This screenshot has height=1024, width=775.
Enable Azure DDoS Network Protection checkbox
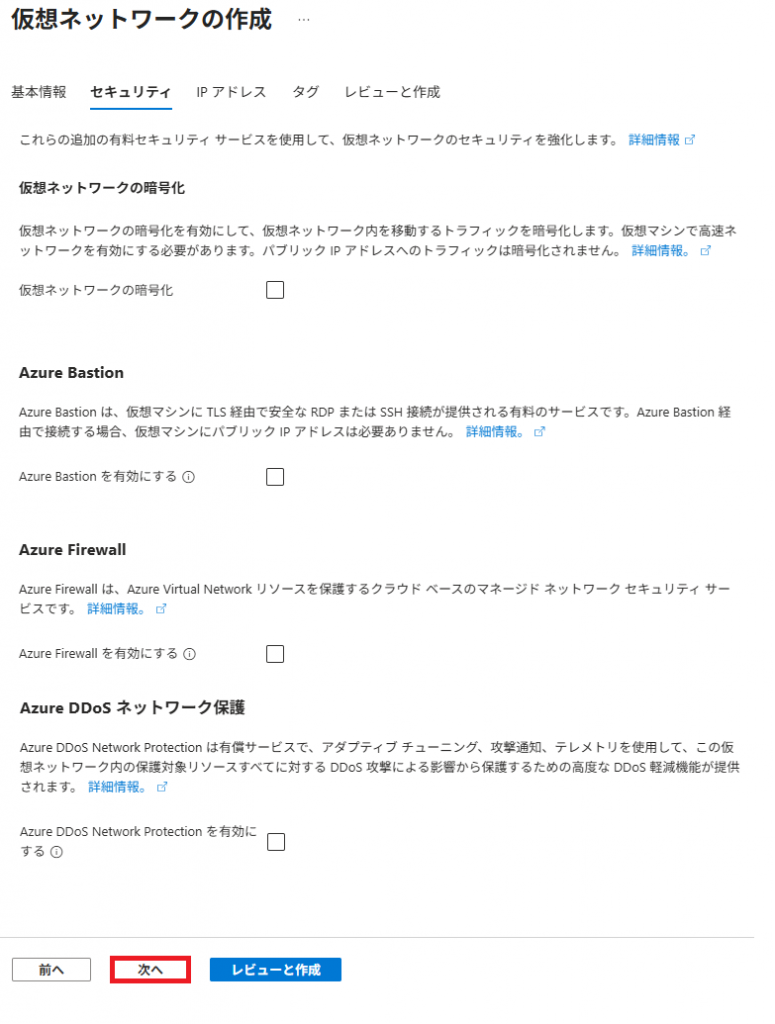(x=276, y=841)
